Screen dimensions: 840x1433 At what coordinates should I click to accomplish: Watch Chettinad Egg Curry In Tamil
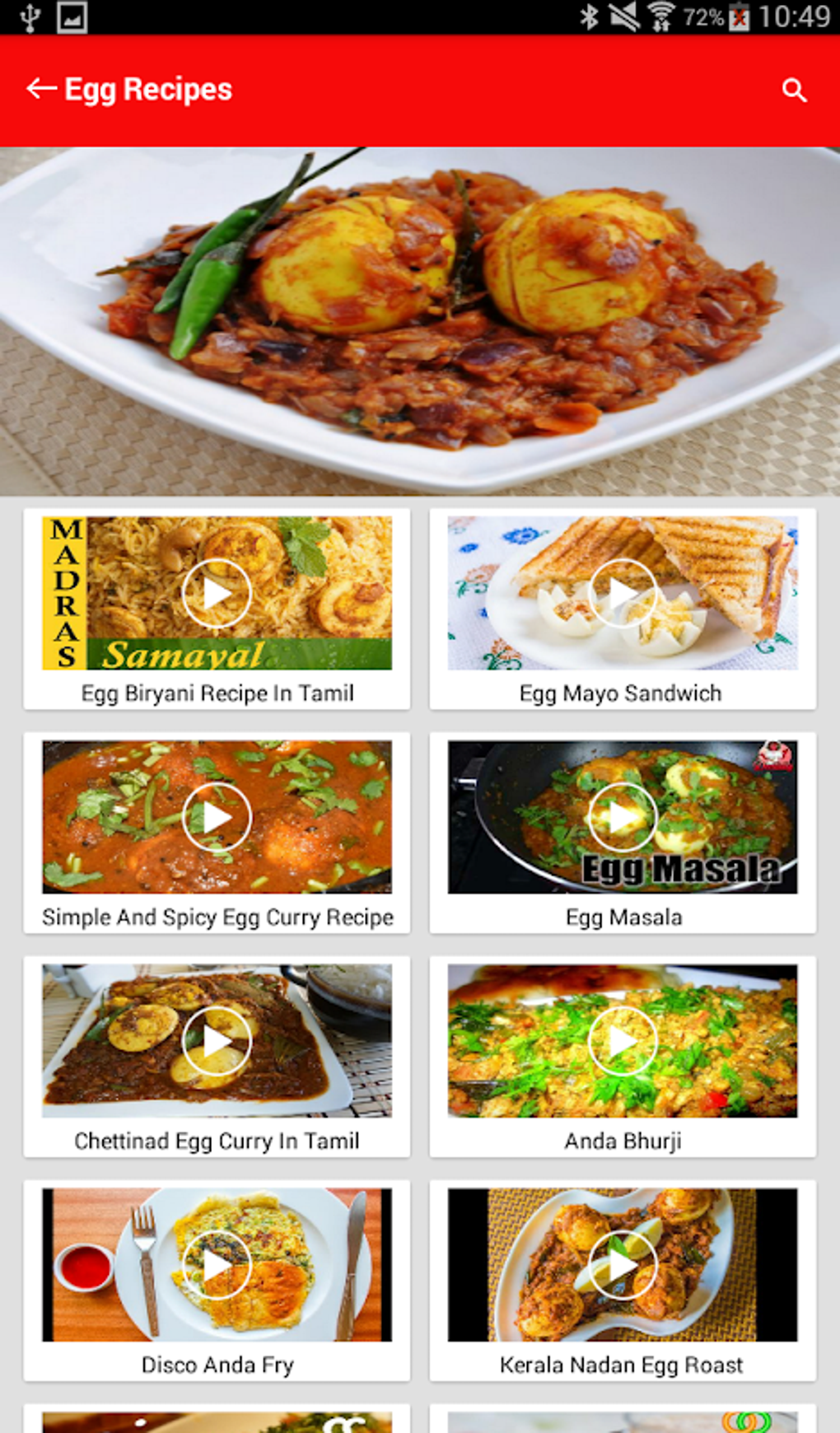[x=217, y=1042]
